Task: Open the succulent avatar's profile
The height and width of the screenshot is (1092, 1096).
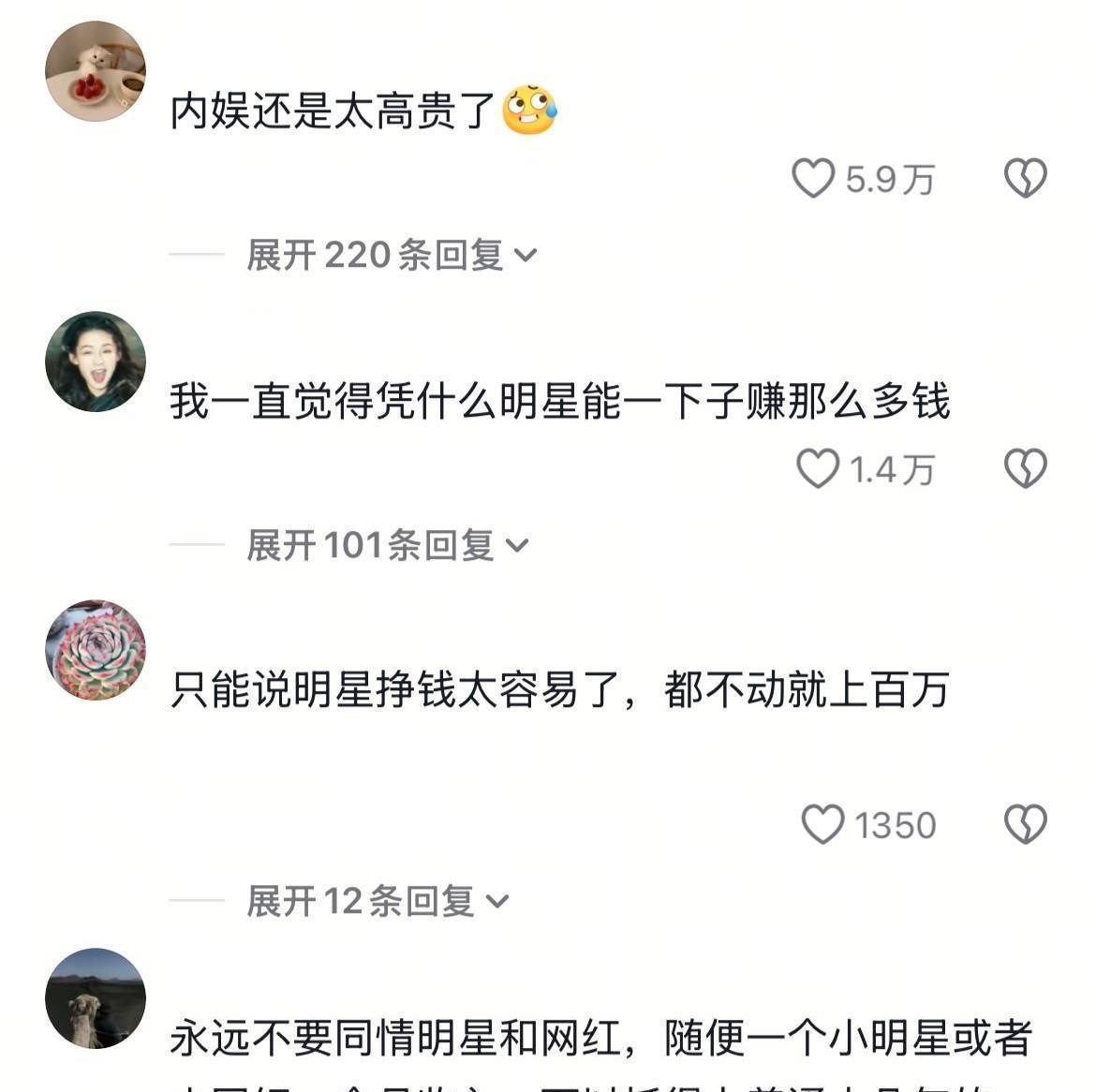Action: (96, 650)
